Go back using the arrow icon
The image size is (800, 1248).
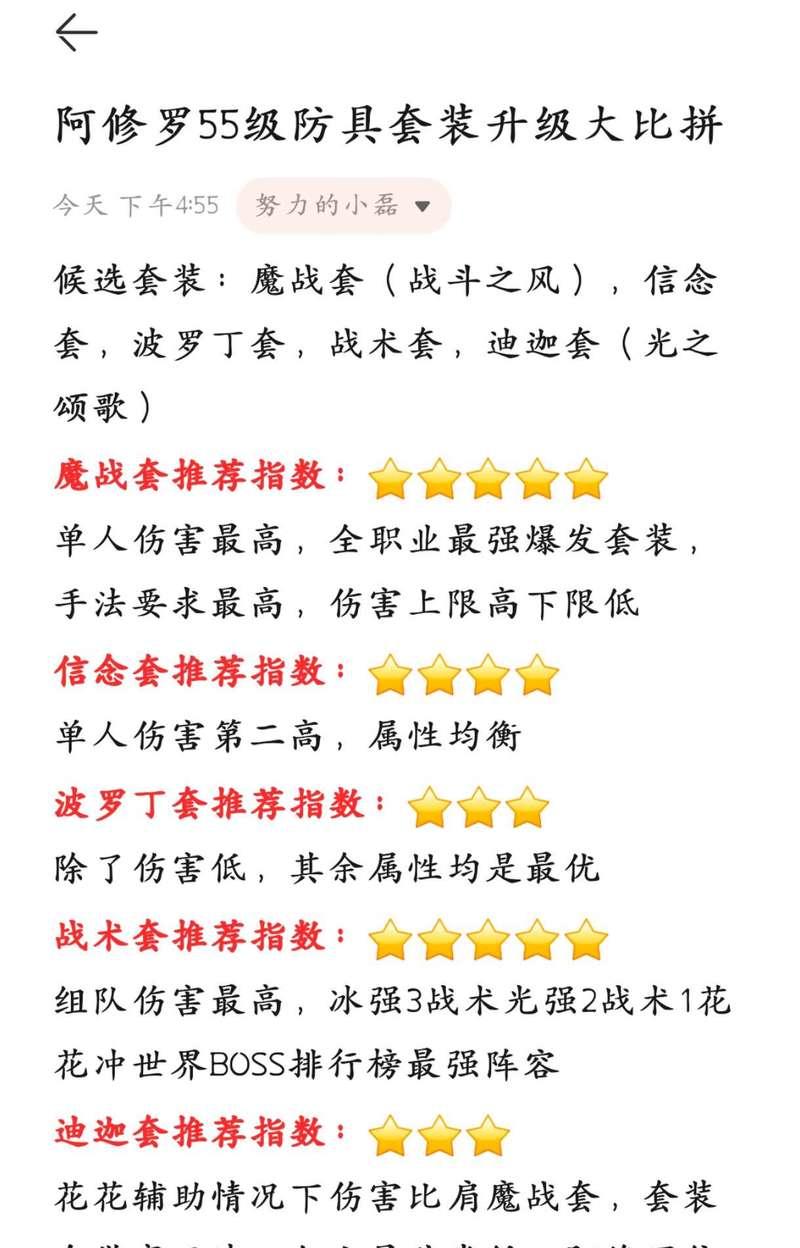[76, 33]
